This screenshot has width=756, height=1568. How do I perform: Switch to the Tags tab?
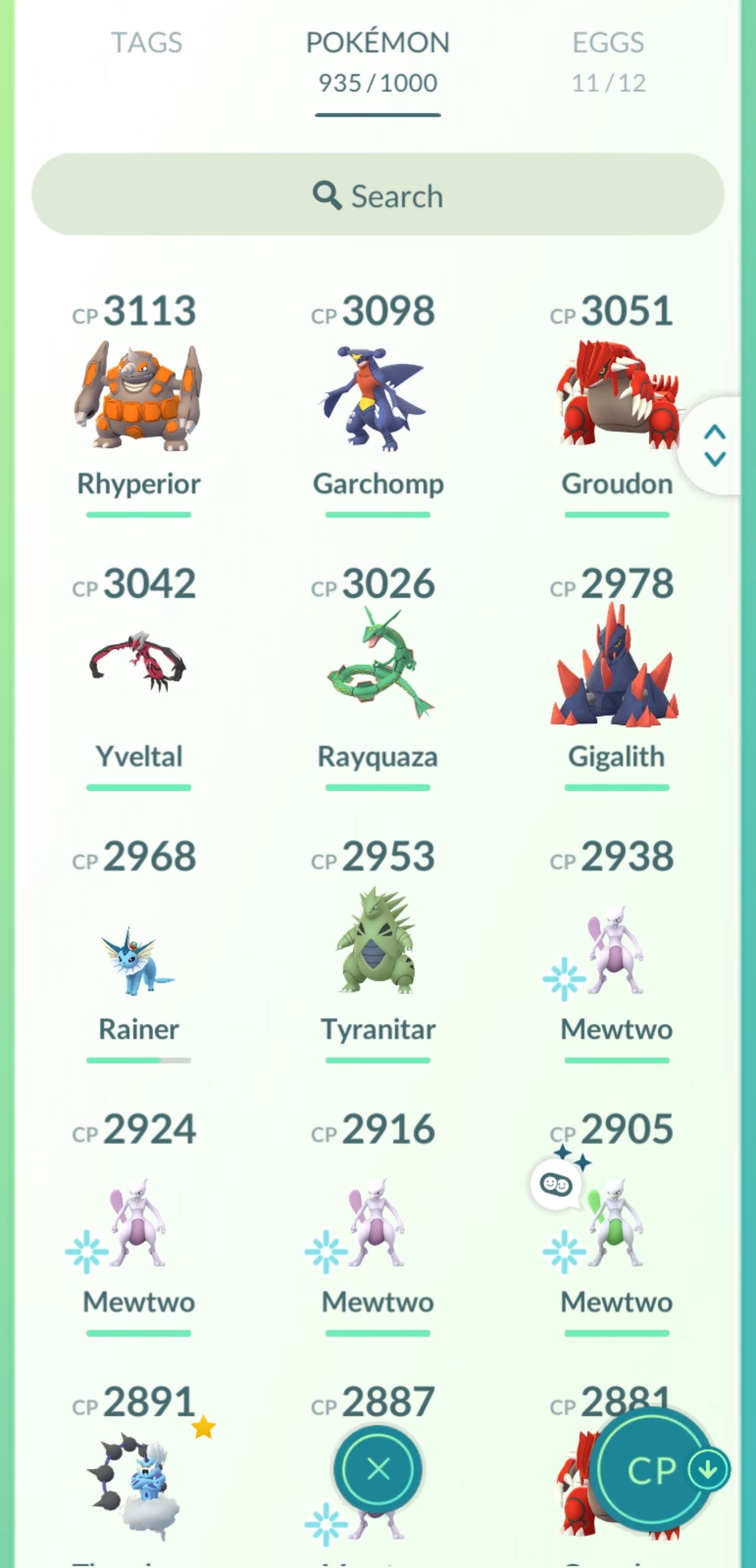(x=146, y=43)
